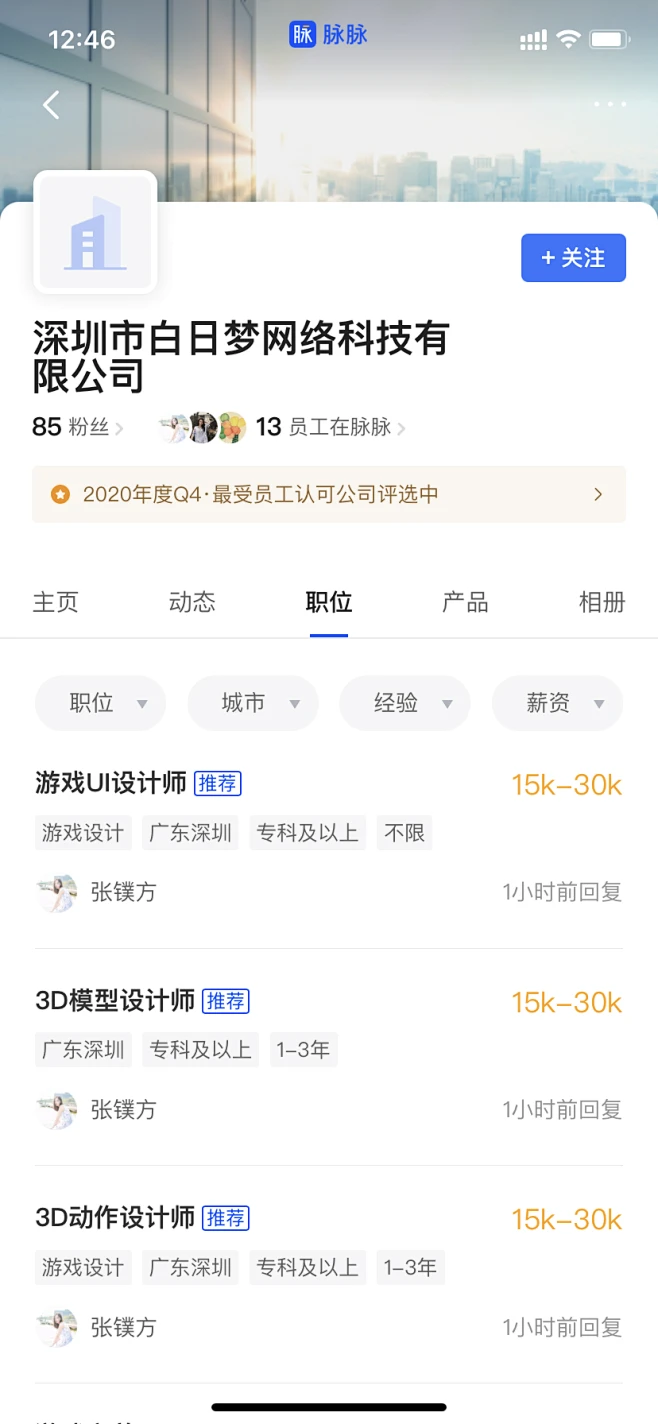The width and height of the screenshot is (658, 1424).
Task: Switch to the 主页 tab
Action: 56,602
